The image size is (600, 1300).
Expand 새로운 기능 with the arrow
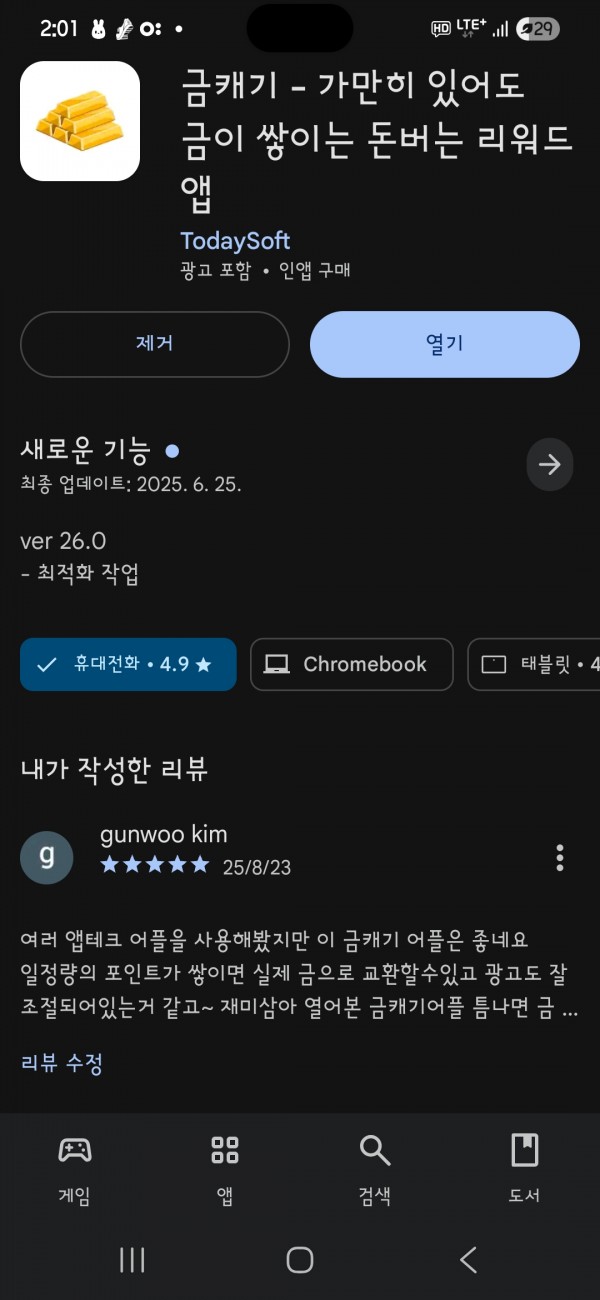(x=550, y=464)
